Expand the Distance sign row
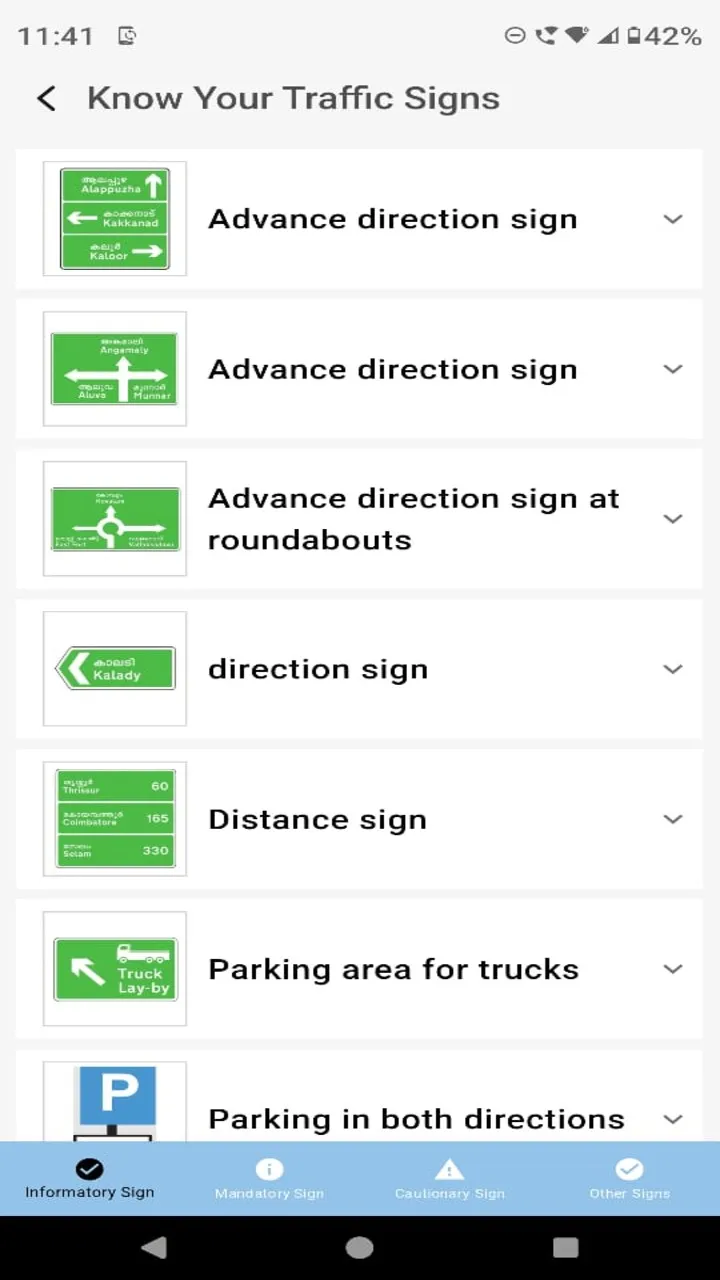 (673, 819)
